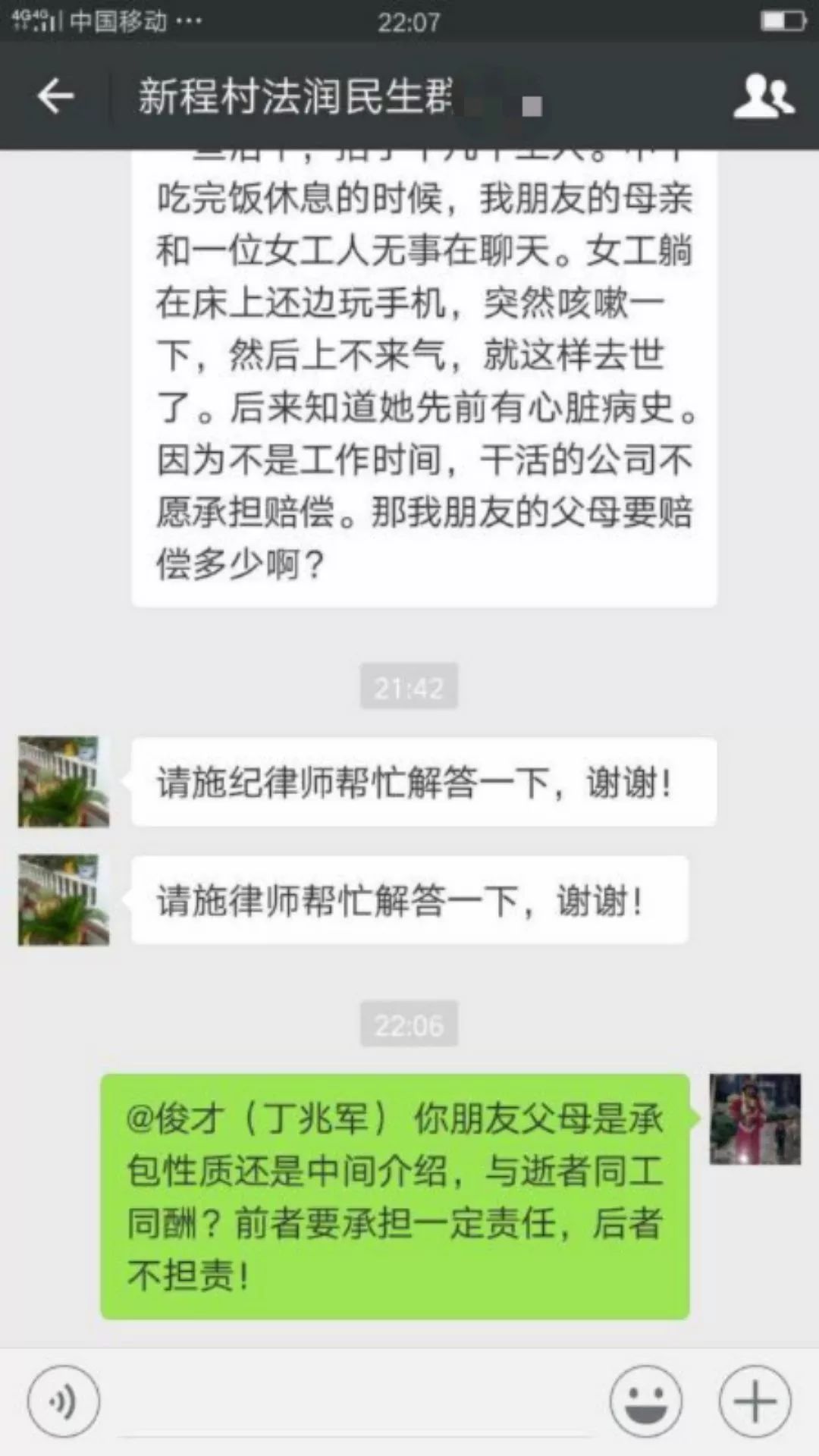Viewport: 819px width, 1456px height.
Task: Open avatar beside 请施纪律师 message
Action: (x=64, y=781)
